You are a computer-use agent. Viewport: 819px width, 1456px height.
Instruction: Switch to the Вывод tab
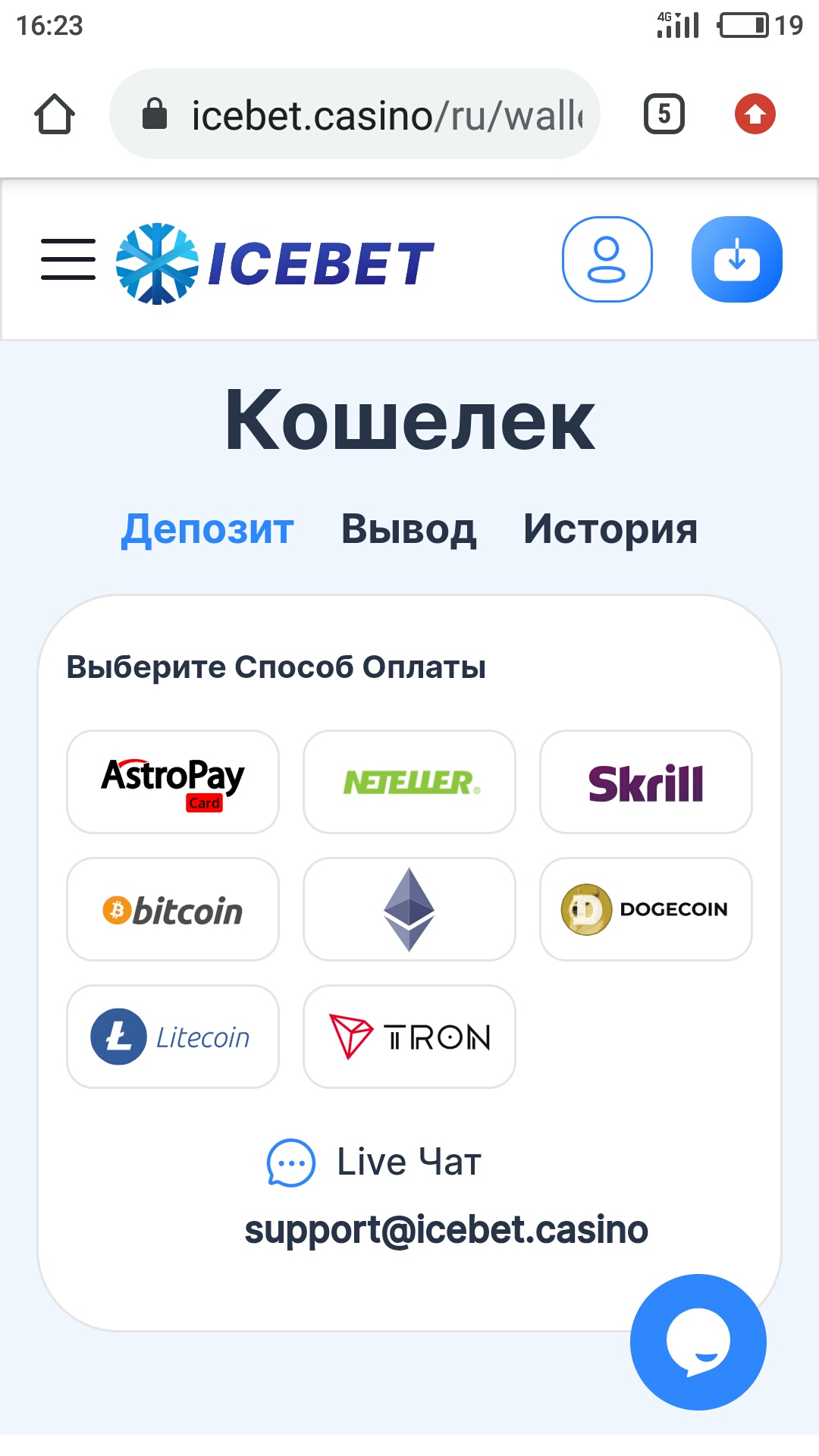point(409,529)
